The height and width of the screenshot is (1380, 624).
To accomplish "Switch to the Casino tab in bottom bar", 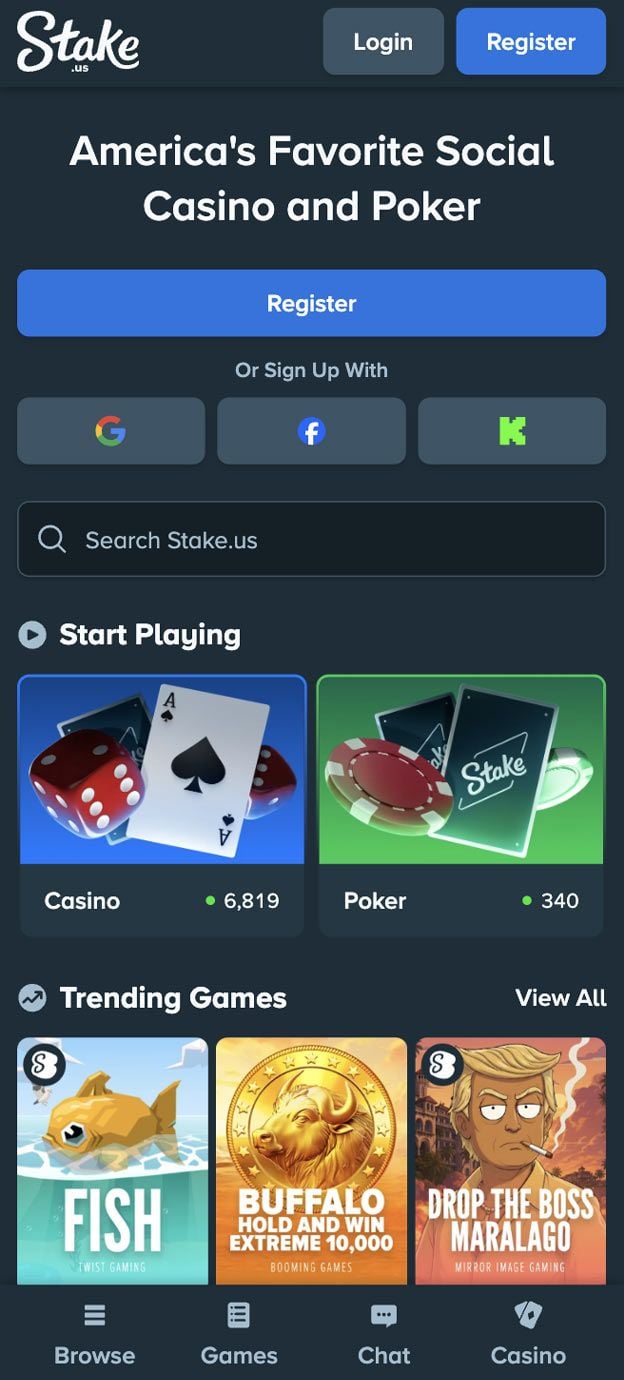I will click(x=528, y=1335).
